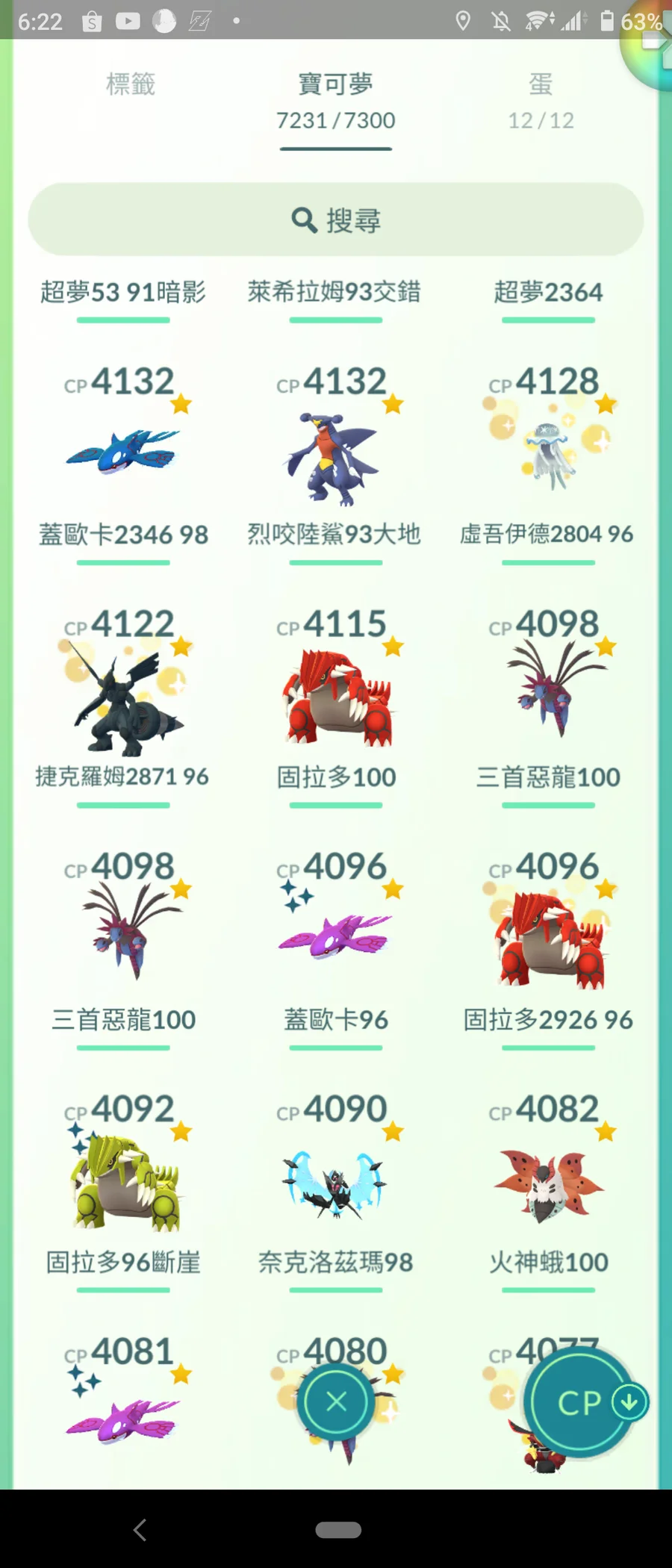Switch to the 標籤 tab
This screenshot has height=1568, width=672.
pyautogui.click(x=131, y=84)
